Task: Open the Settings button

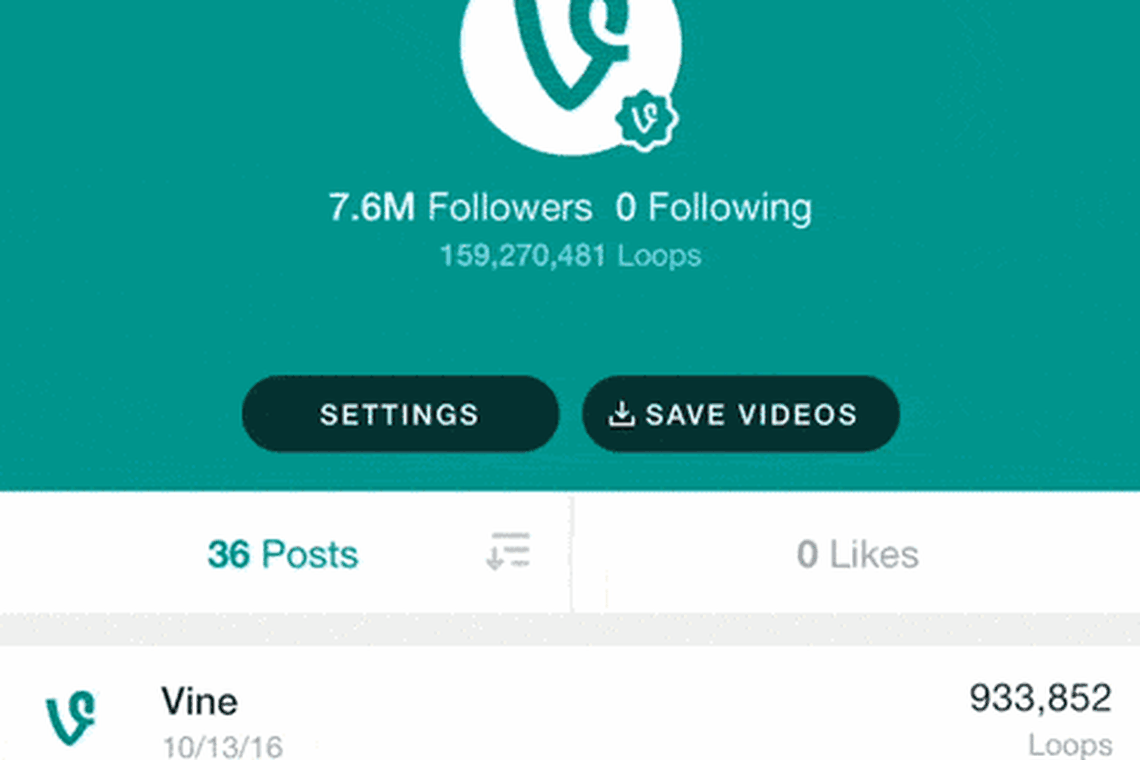Action: point(400,414)
